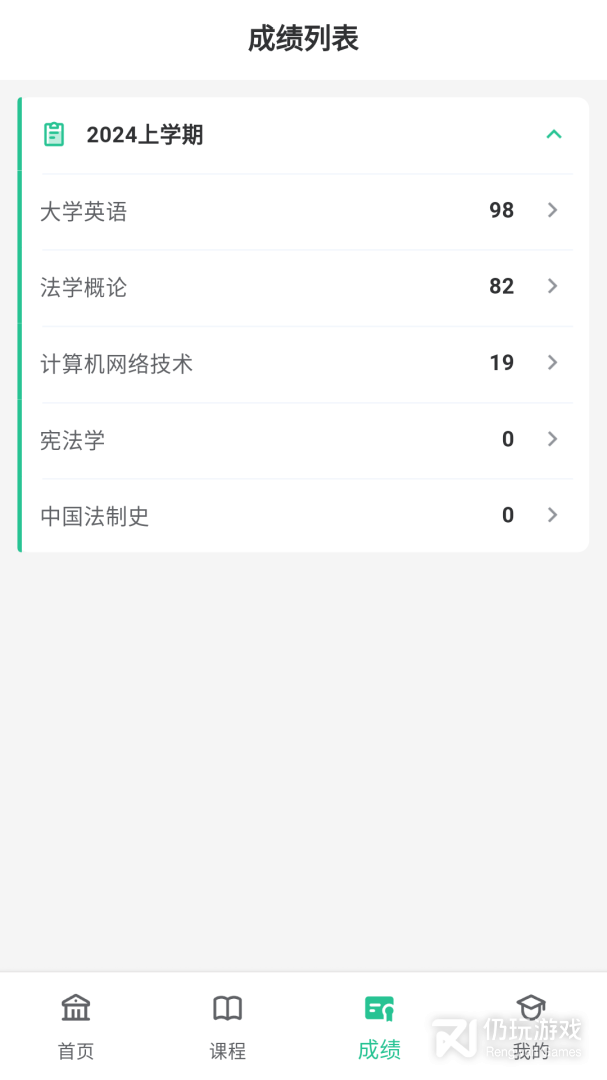
Task: Collapse the 2024上学期 section
Action: coord(553,134)
